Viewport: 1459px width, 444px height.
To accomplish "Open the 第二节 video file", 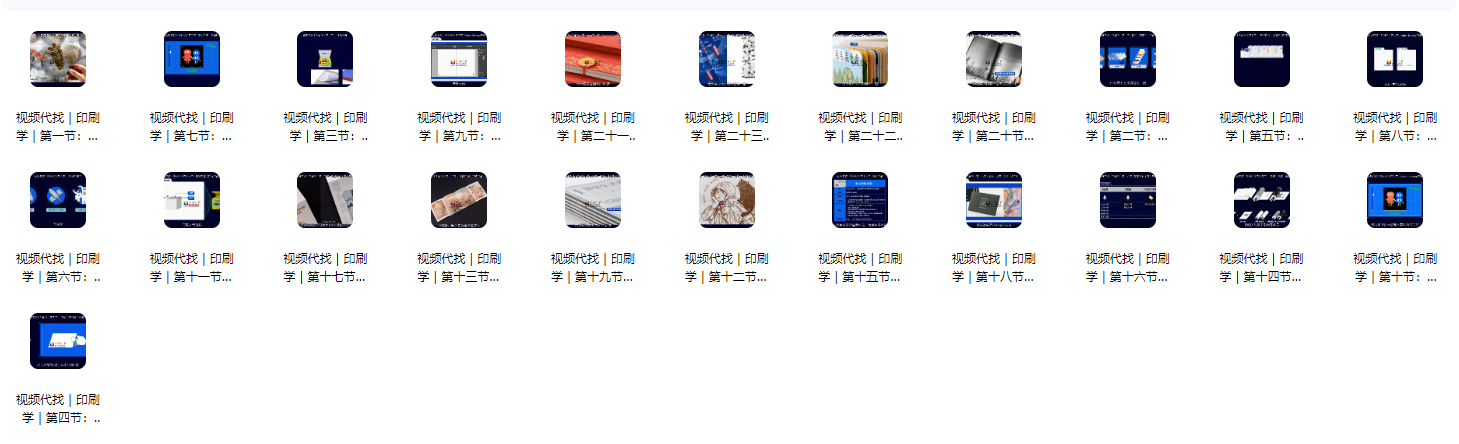I will click(x=1128, y=59).
